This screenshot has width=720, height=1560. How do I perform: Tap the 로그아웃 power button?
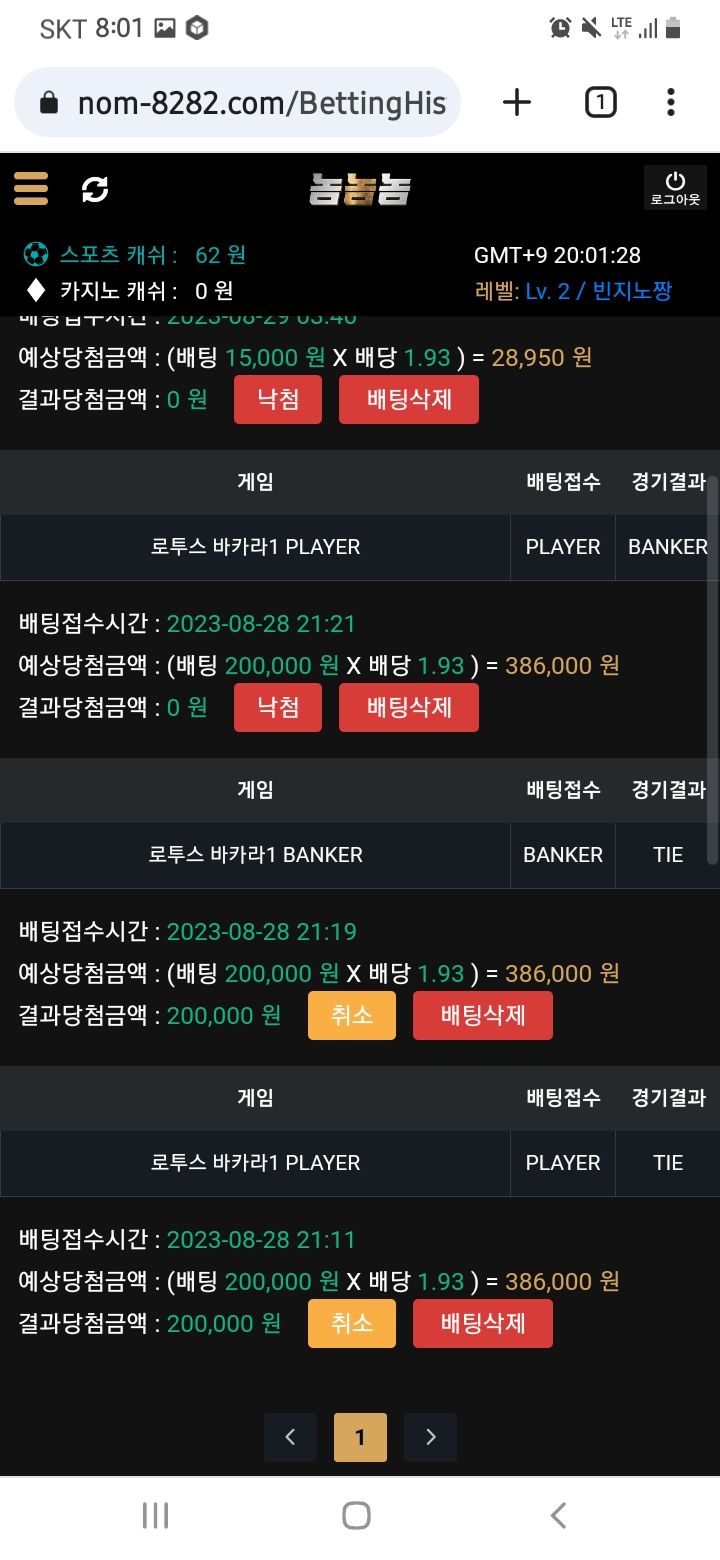pyautogui.click(x=675, y=188)
